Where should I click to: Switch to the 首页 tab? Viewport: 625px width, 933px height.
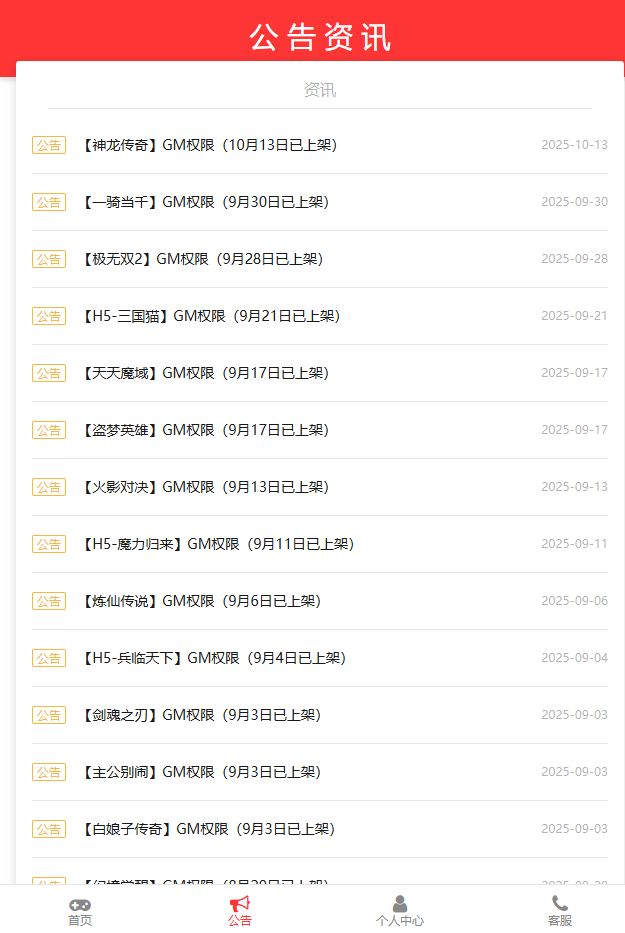click(80, 910)
